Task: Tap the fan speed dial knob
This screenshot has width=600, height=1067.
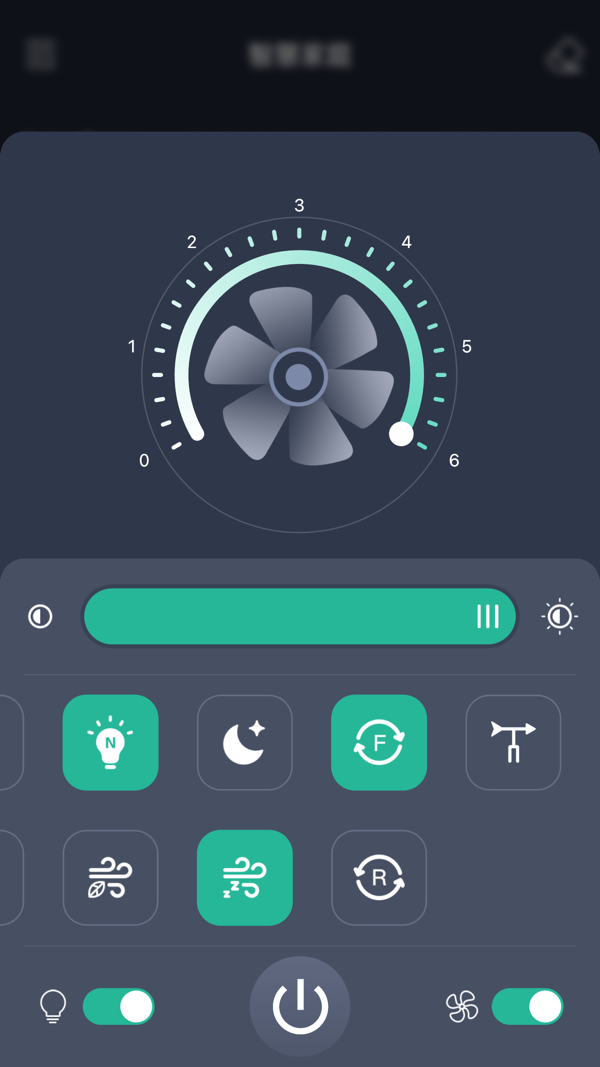Action: [x=401, y=433]
